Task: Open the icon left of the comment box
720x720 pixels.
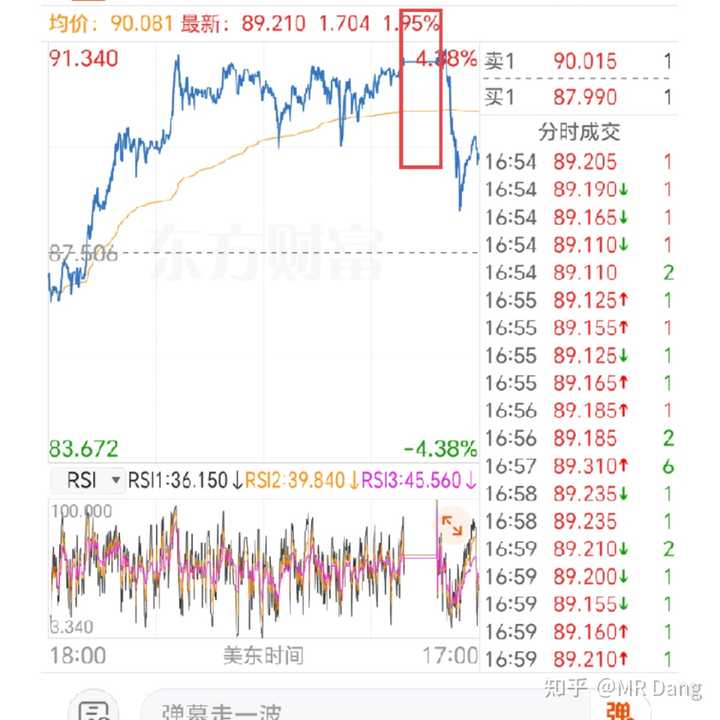Action: (95, 711)
